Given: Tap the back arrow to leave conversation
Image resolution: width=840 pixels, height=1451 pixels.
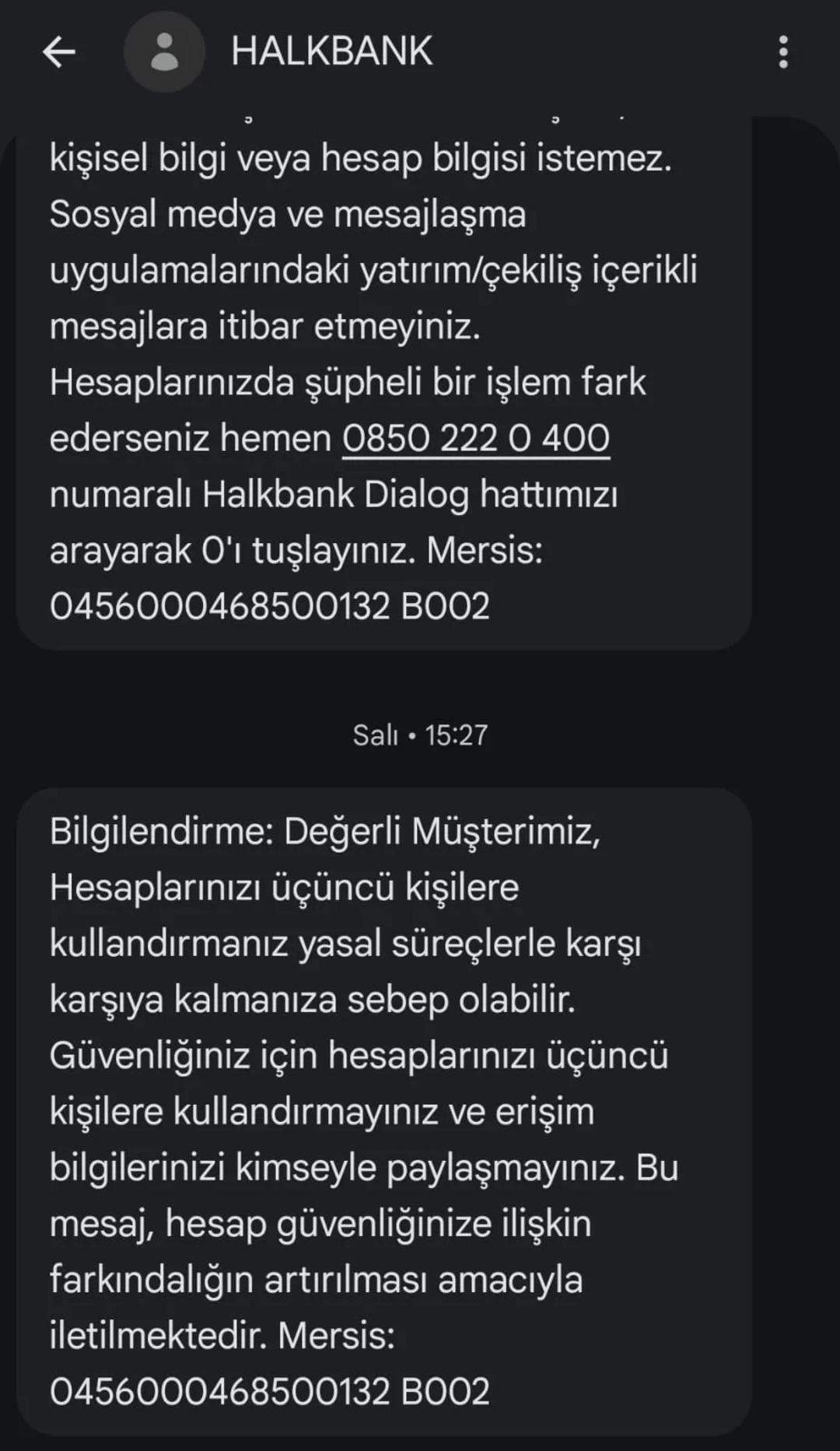Looking at the screenshot, I should (x=59, y=52).
